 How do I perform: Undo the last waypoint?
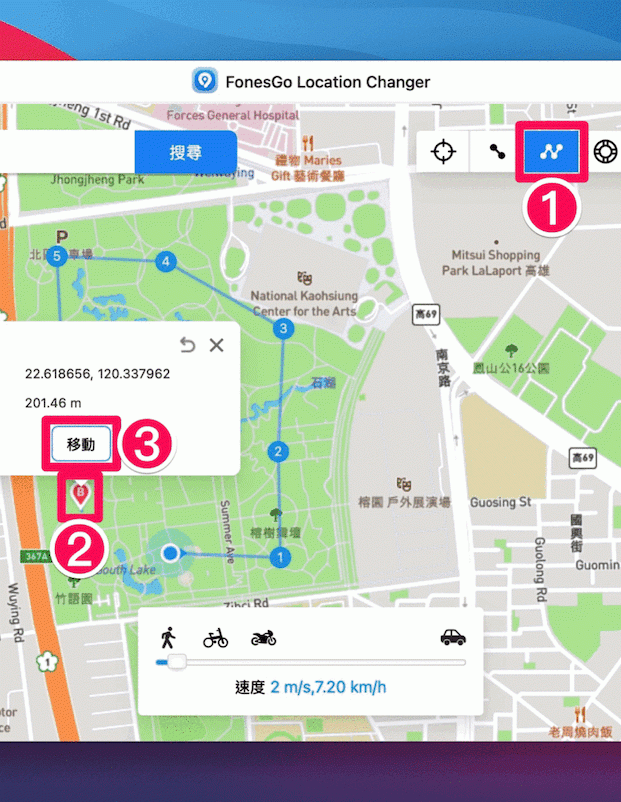coord(187,345)
